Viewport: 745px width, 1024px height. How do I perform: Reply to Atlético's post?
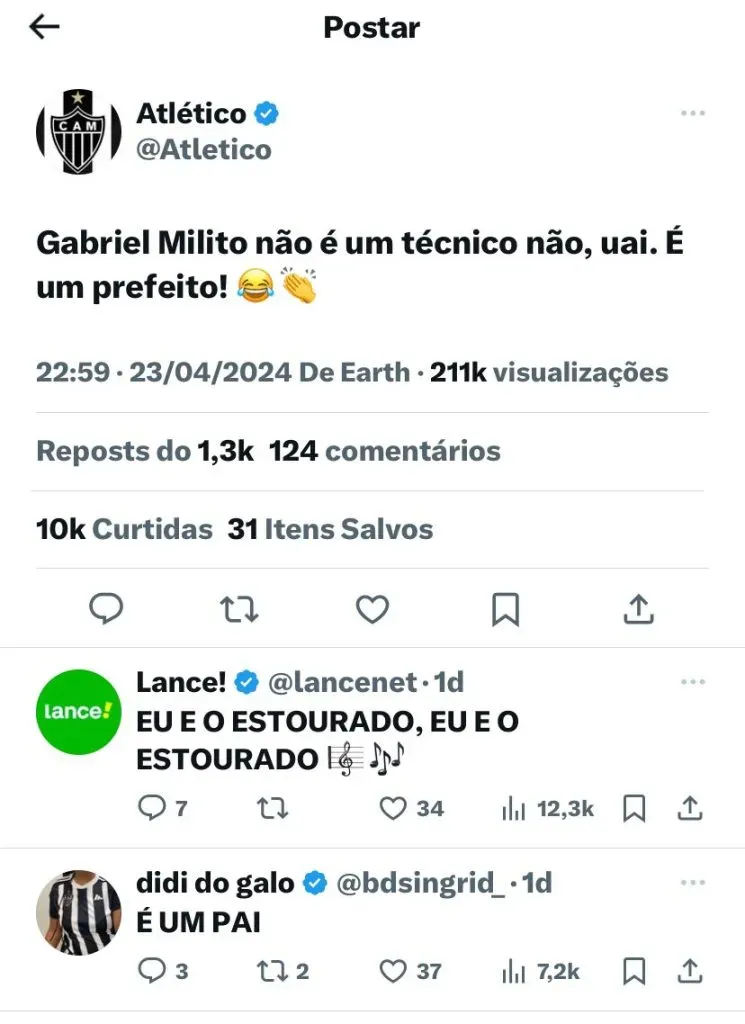106,609
